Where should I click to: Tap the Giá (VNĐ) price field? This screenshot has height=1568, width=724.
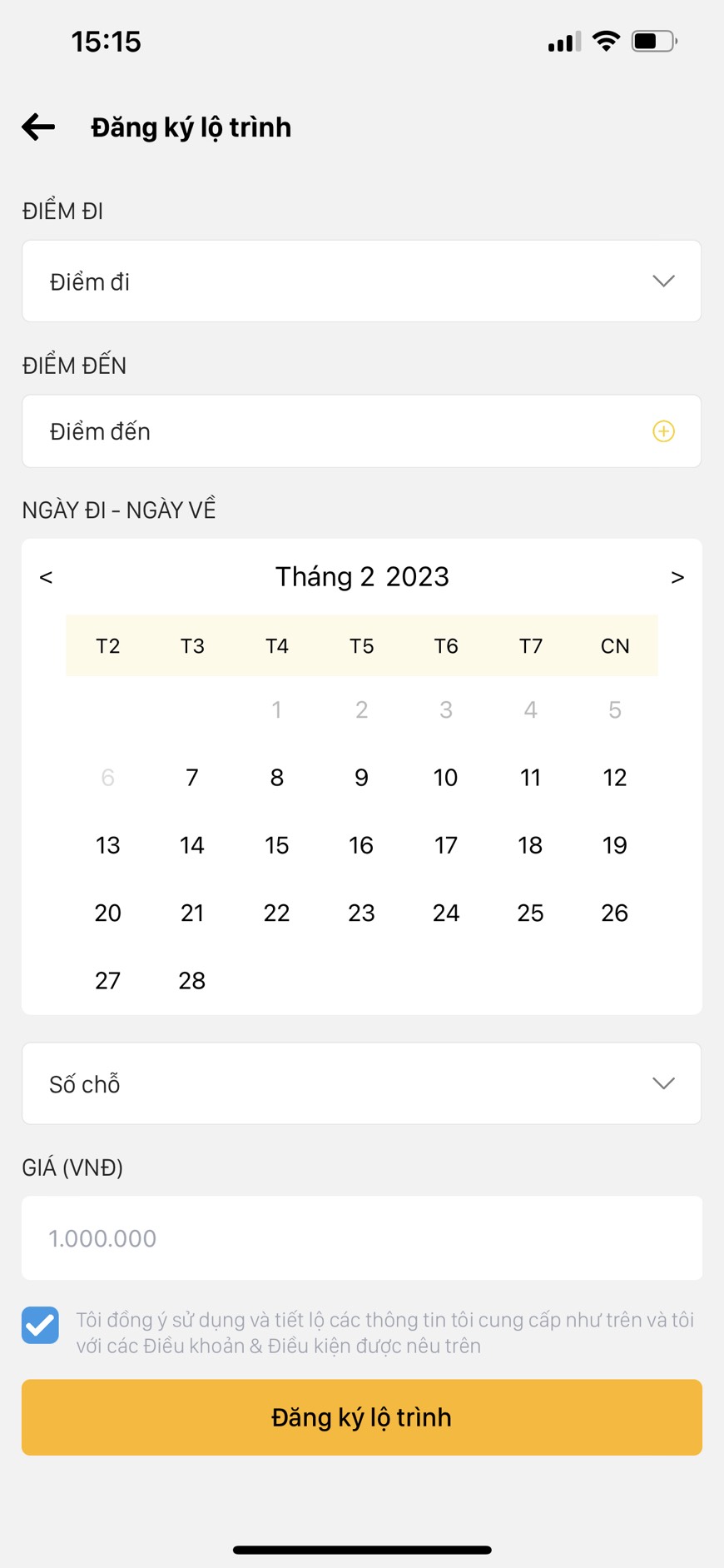[361, 1238]
